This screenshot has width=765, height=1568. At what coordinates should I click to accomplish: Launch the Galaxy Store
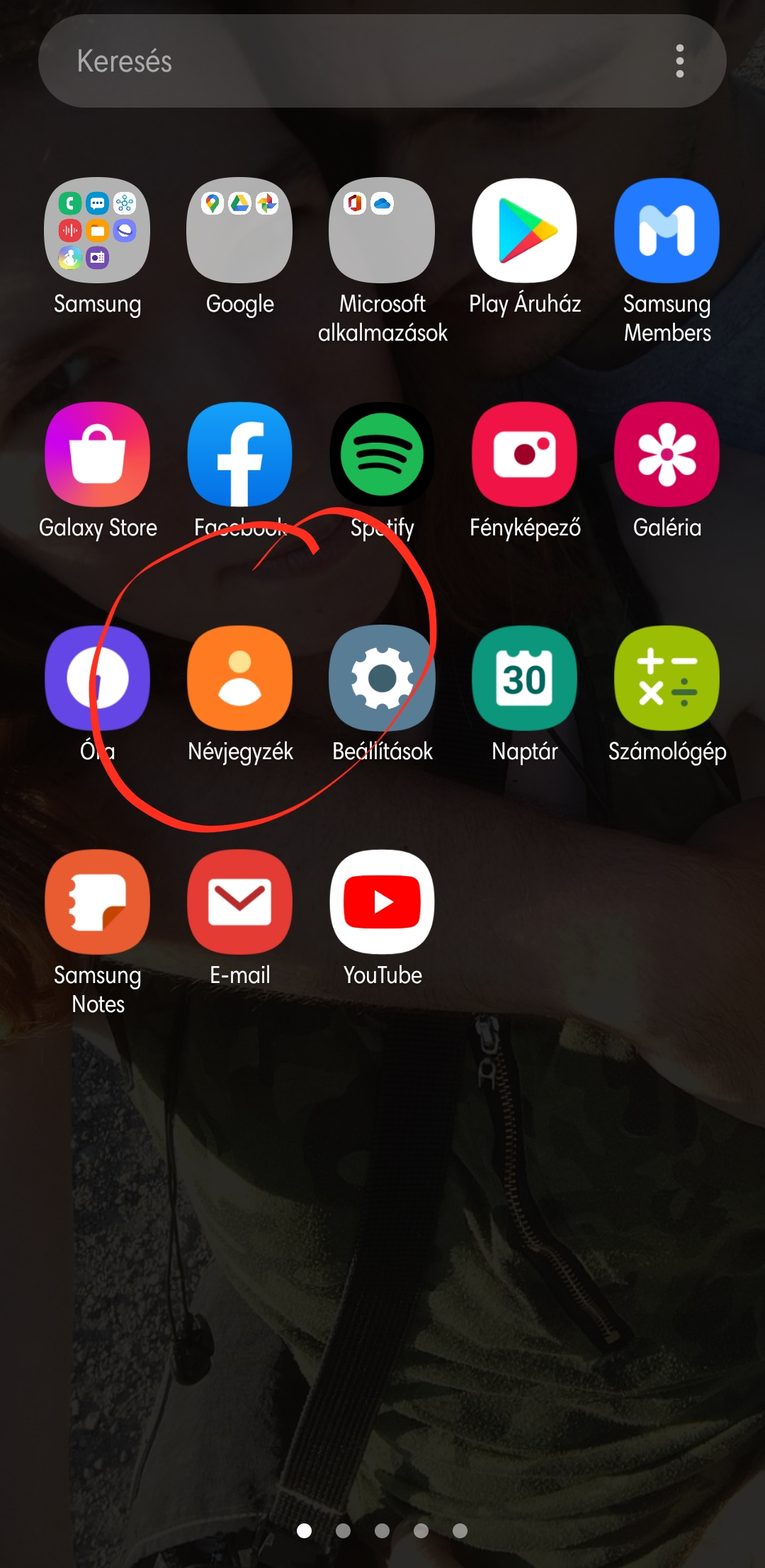click(98, 454)
